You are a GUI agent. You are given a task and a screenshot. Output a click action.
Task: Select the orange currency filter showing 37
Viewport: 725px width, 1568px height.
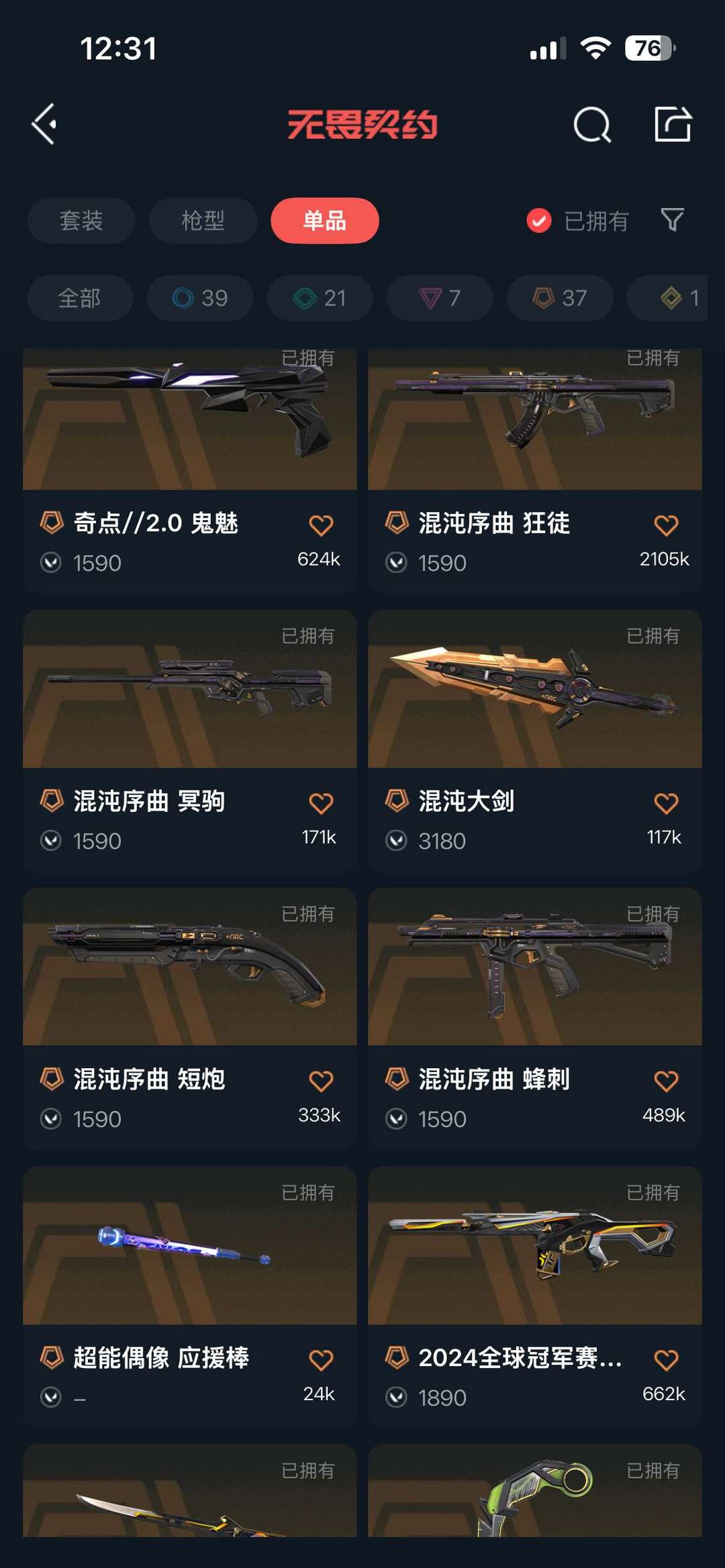click(x=559, y=297)
